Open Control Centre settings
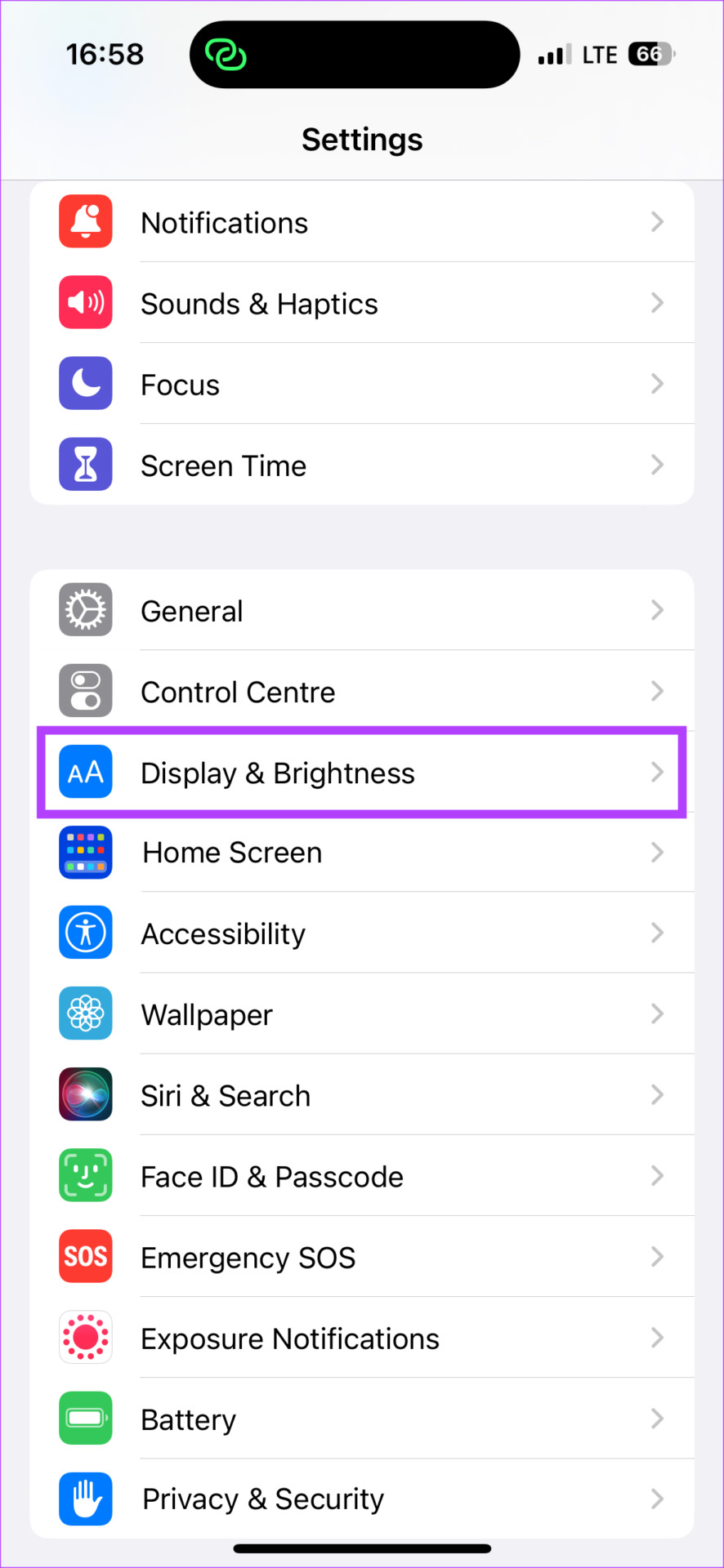The width and height of the screenshot is (724, 1568). (x=362, y=691)
